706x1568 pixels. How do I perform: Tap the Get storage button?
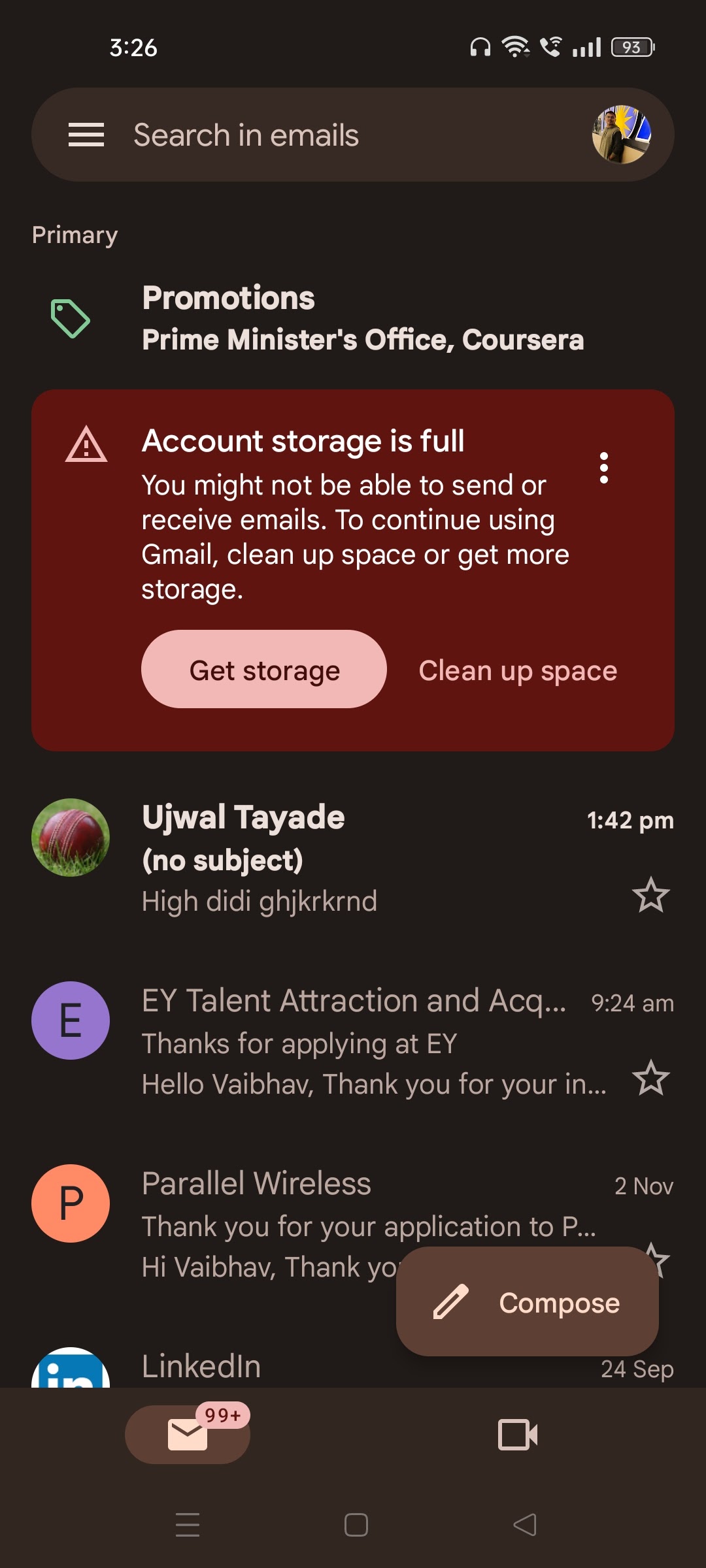click(x=264, y=670)
